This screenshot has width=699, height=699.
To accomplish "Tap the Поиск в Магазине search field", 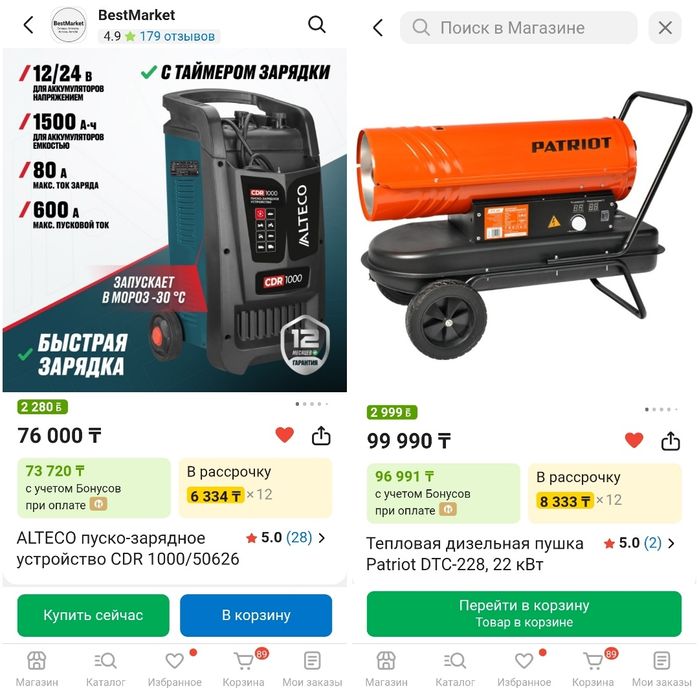I will [518, 28].
